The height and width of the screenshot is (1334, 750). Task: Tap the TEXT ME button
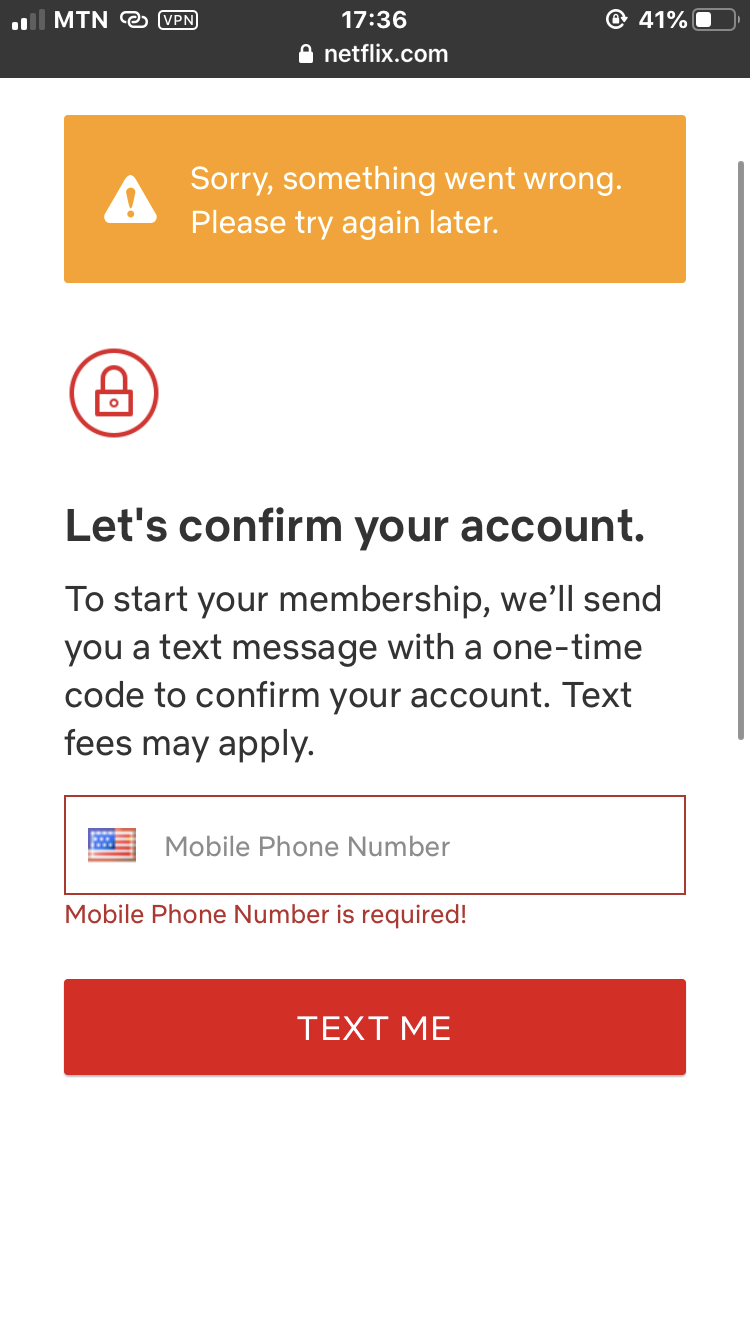point(375,1028)
